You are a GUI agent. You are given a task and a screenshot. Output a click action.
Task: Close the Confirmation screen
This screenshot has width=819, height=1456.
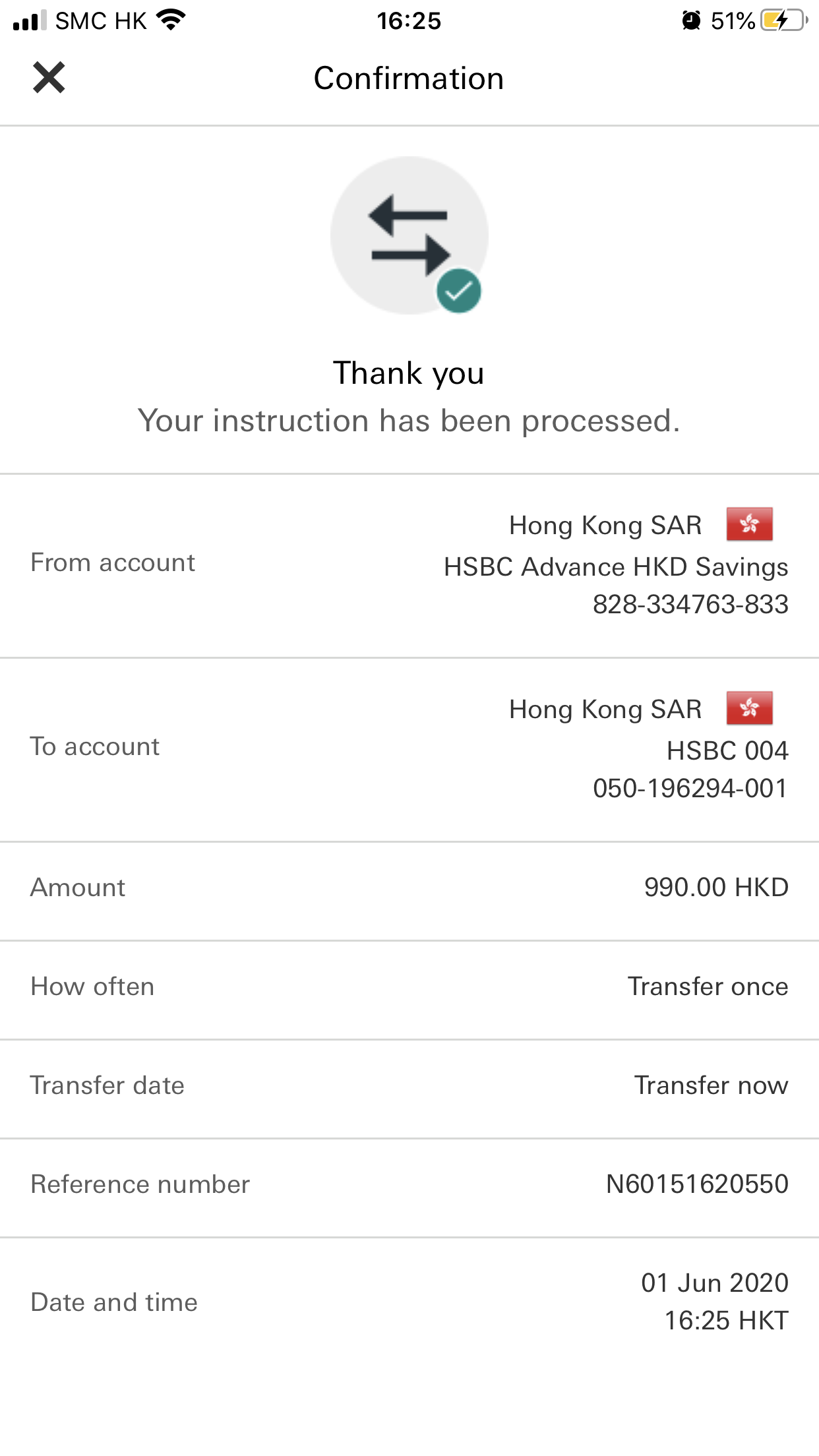(x=49, y=78)
